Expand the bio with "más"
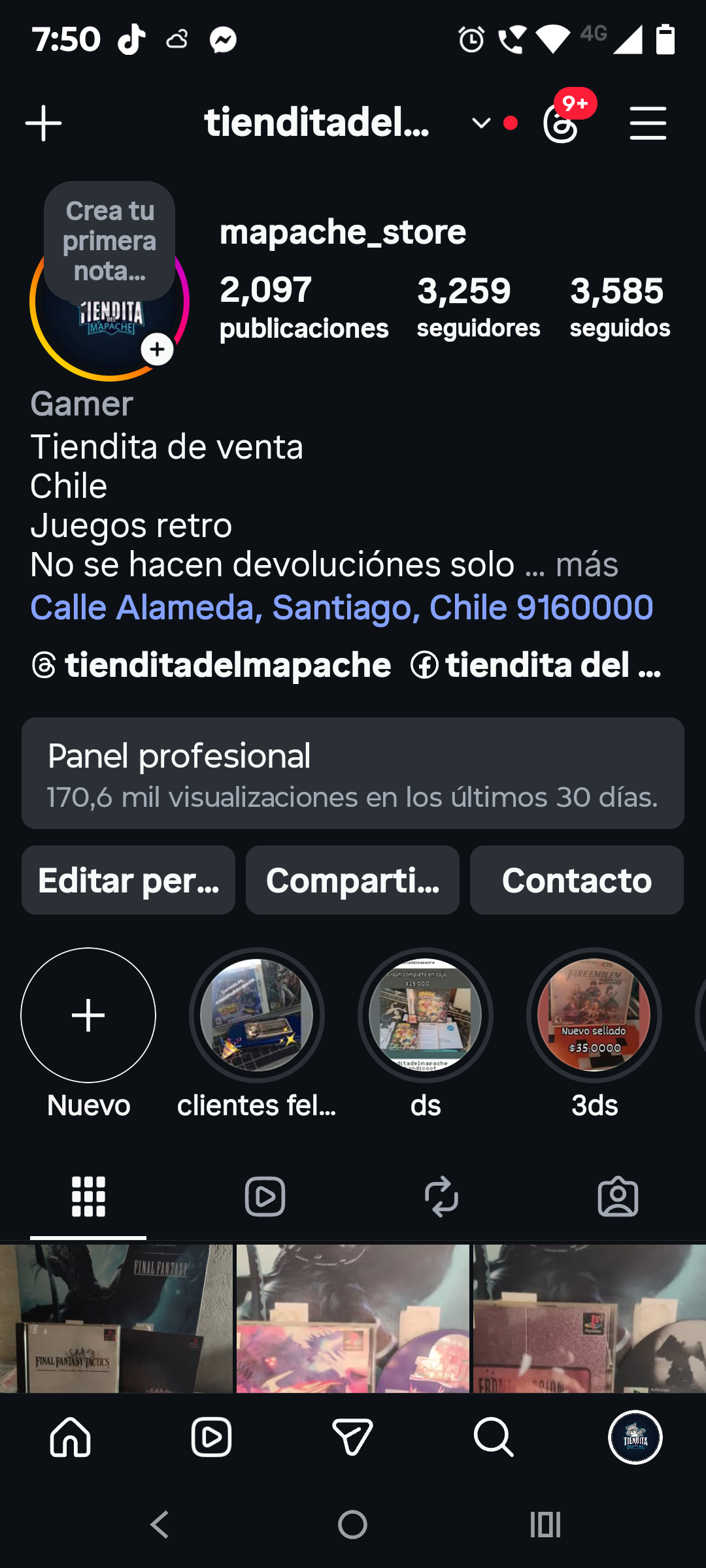Screen dimensions: 706x1568 point(586,564)
